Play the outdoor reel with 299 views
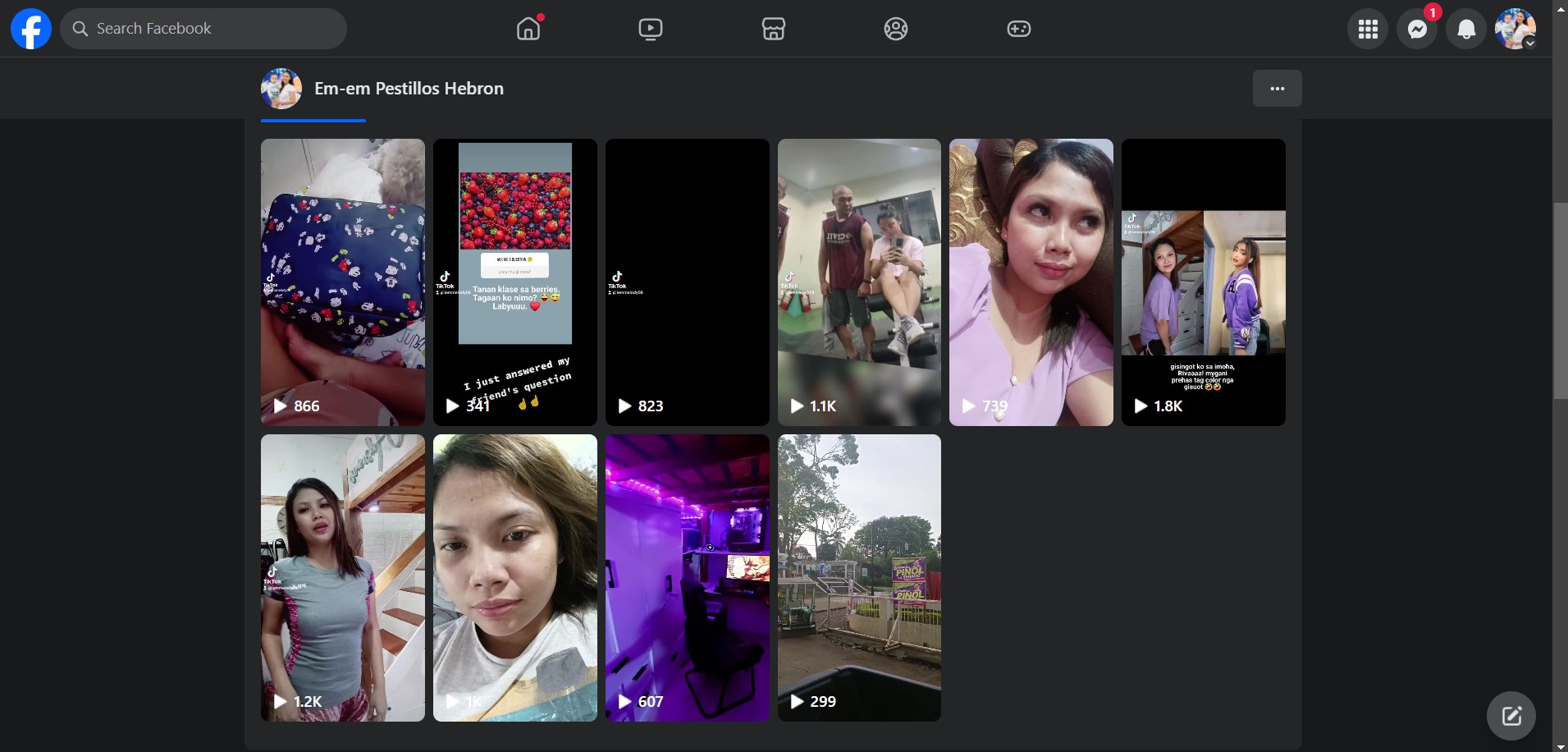Screen dimensions: 1568x752 tap(859, 577)
